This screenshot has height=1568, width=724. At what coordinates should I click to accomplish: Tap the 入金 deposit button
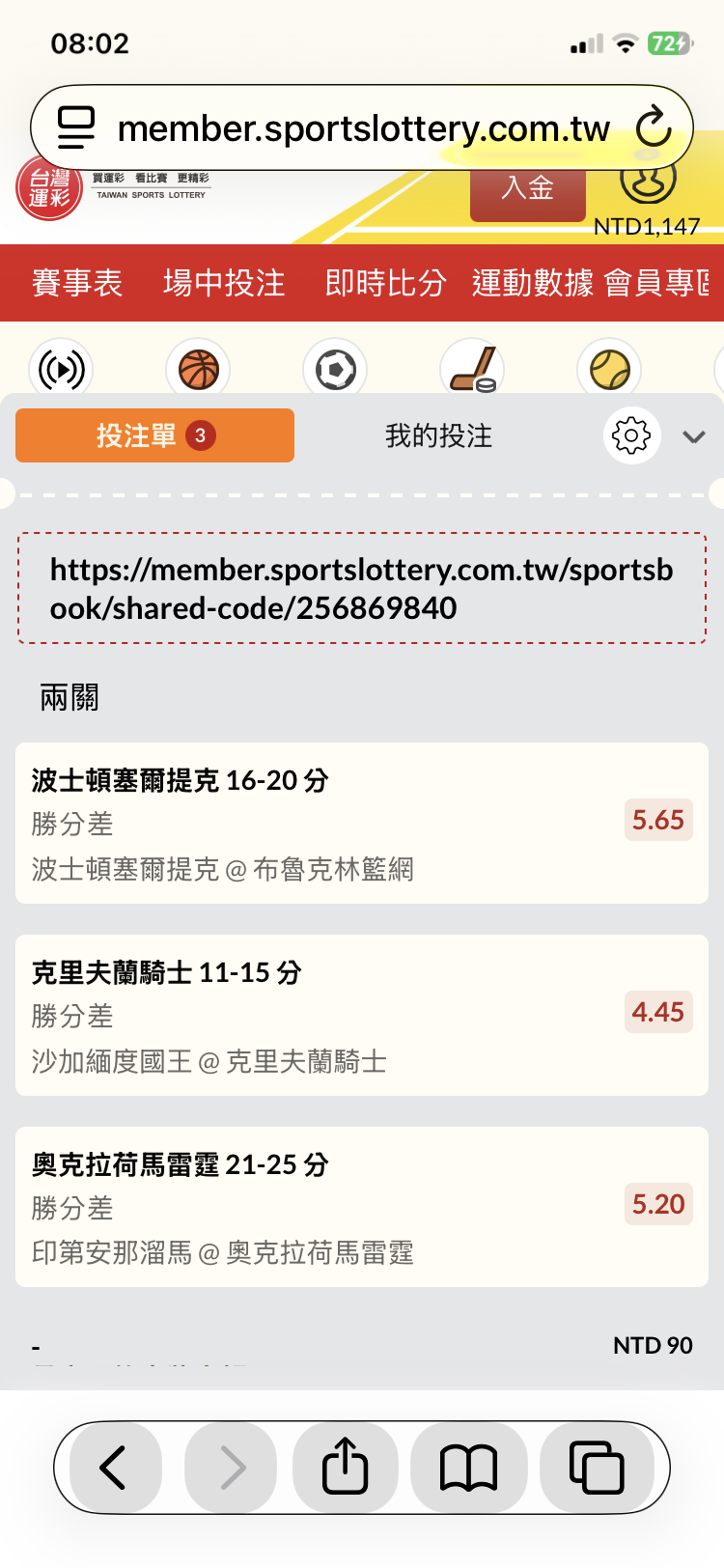527,191
